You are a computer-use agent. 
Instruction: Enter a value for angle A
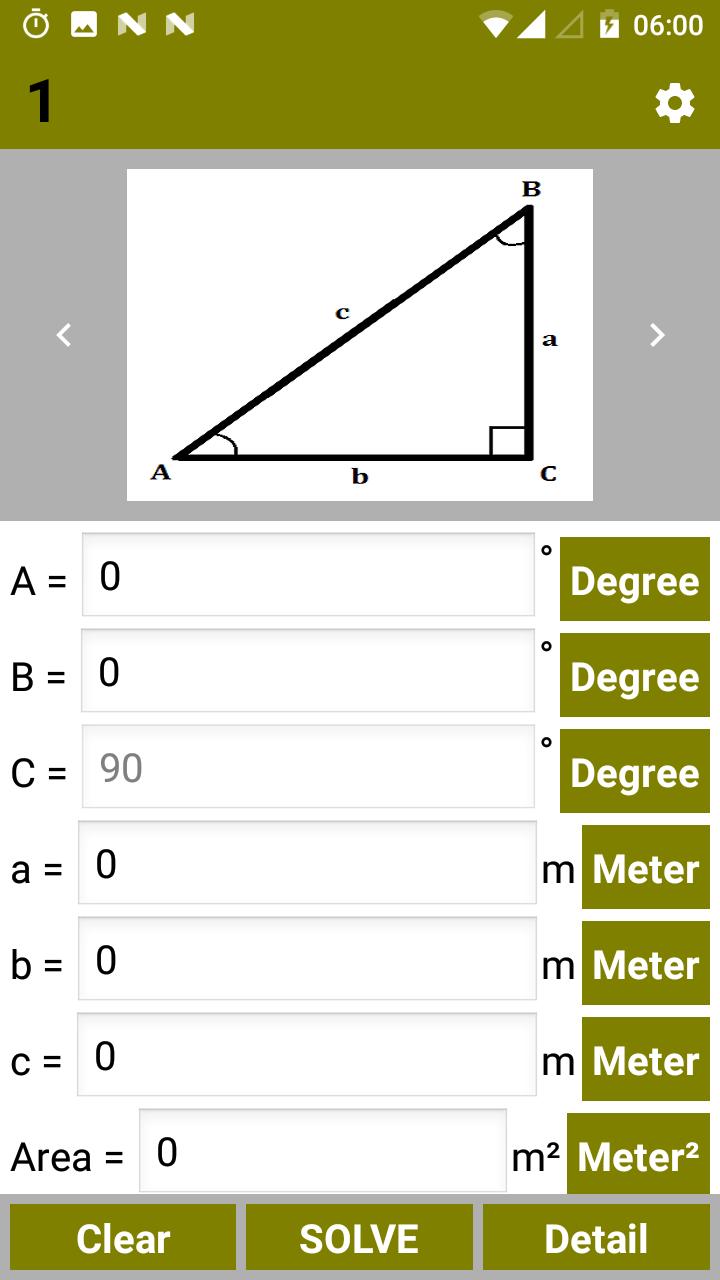tap(308, 575)
